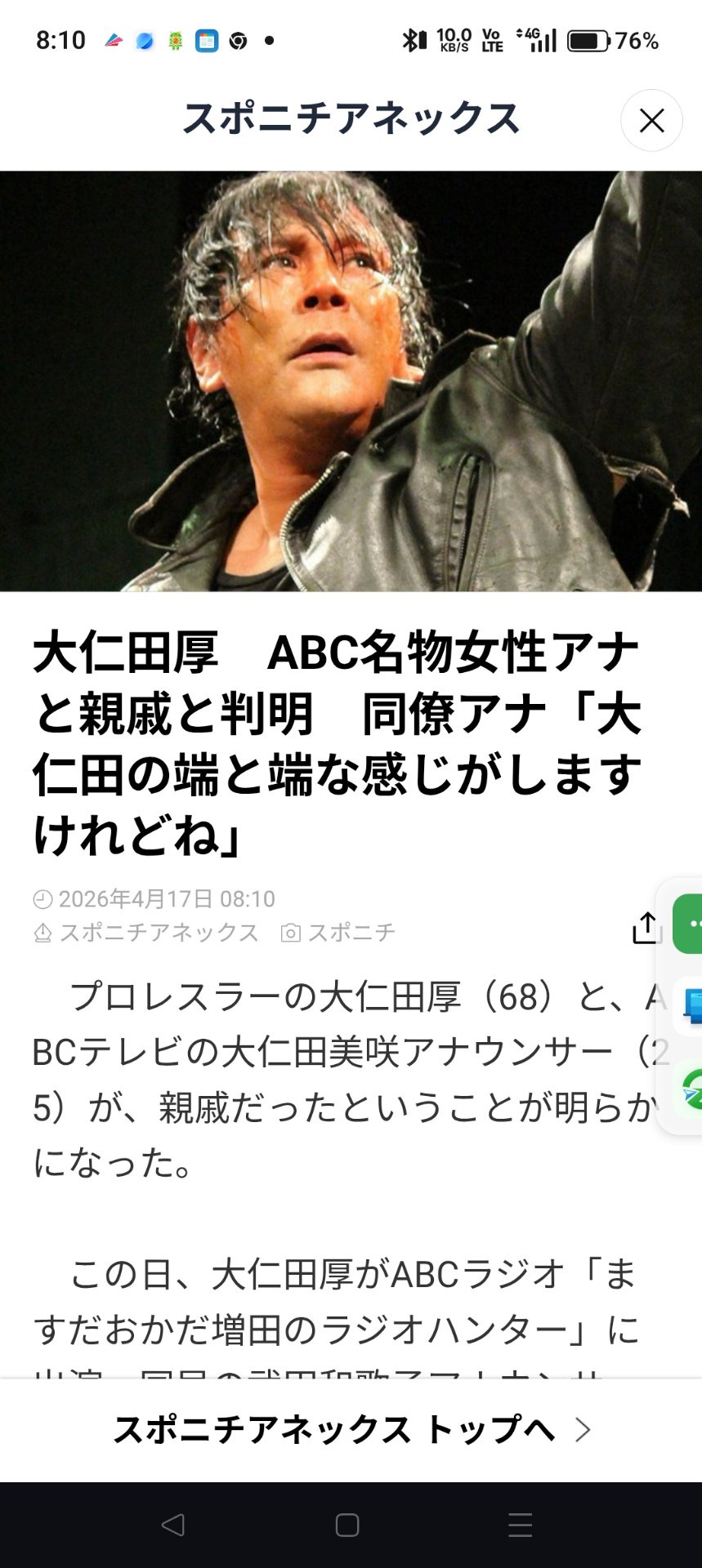Close the スポニチアネックス article view
Screen dimensions: 702x1568
click(x=651, y=121)
